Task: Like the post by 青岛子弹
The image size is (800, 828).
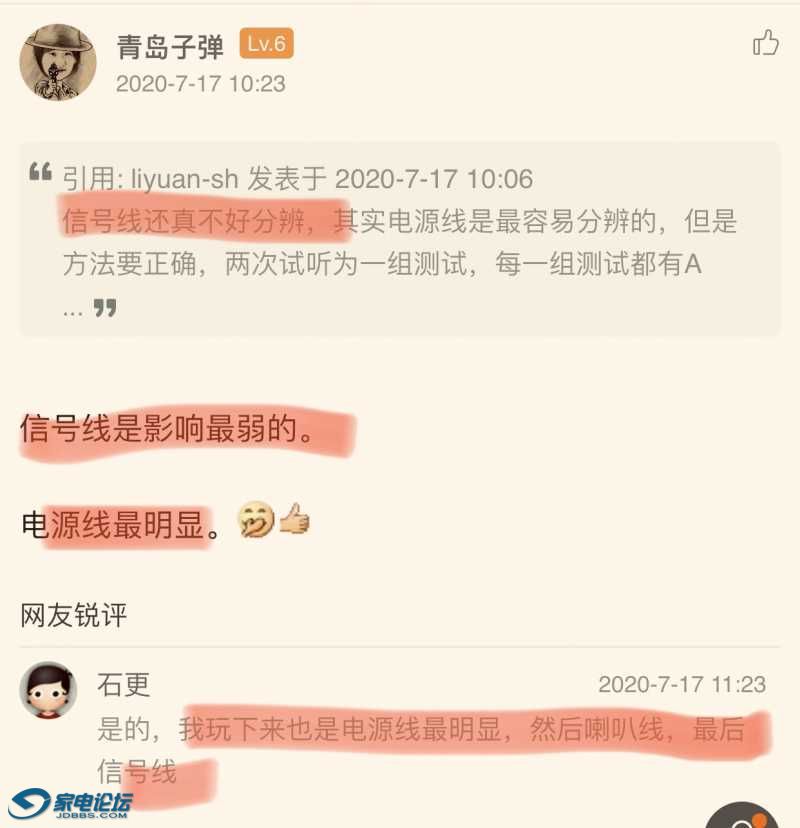Action: coord(765,42)
